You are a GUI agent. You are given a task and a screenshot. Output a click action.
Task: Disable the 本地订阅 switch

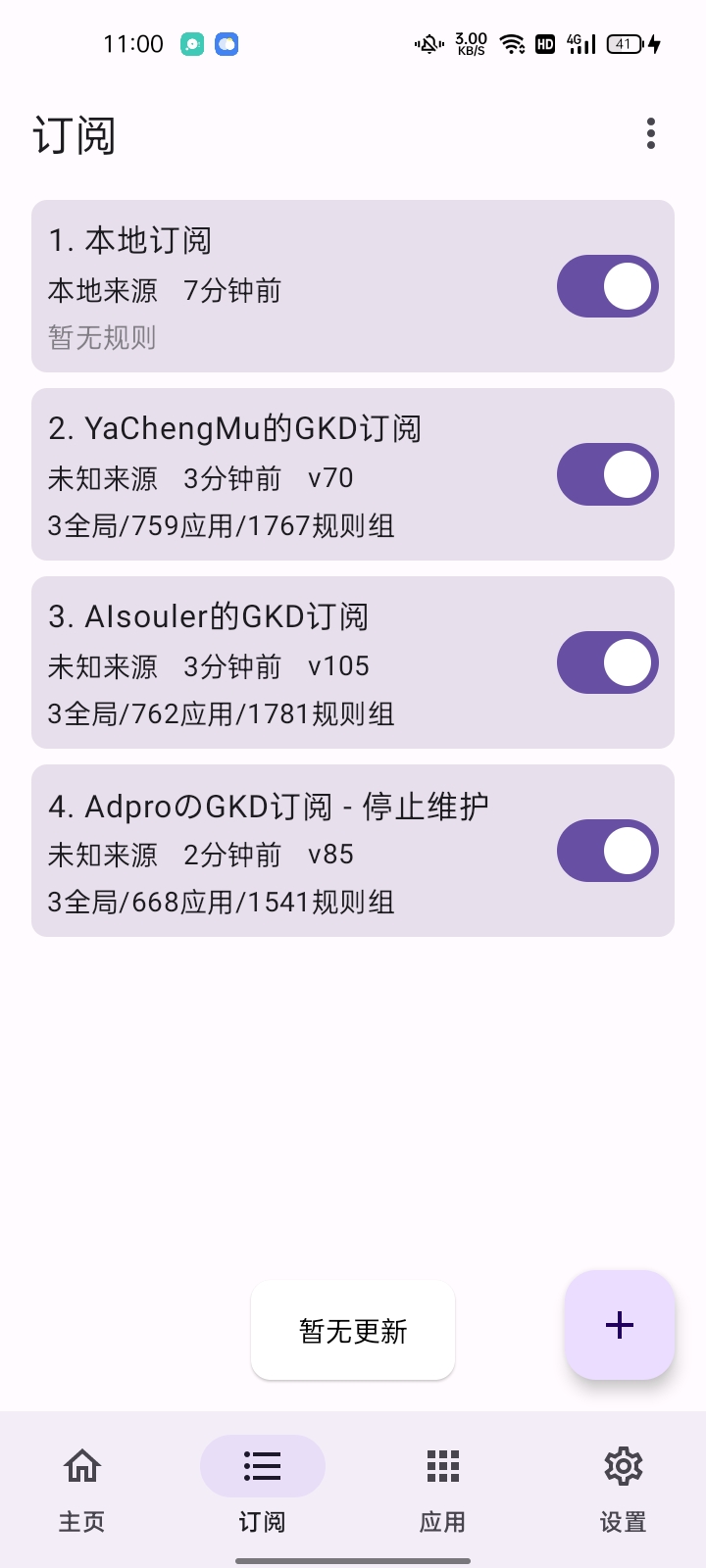pyautogui.click(x=608, y=286)
